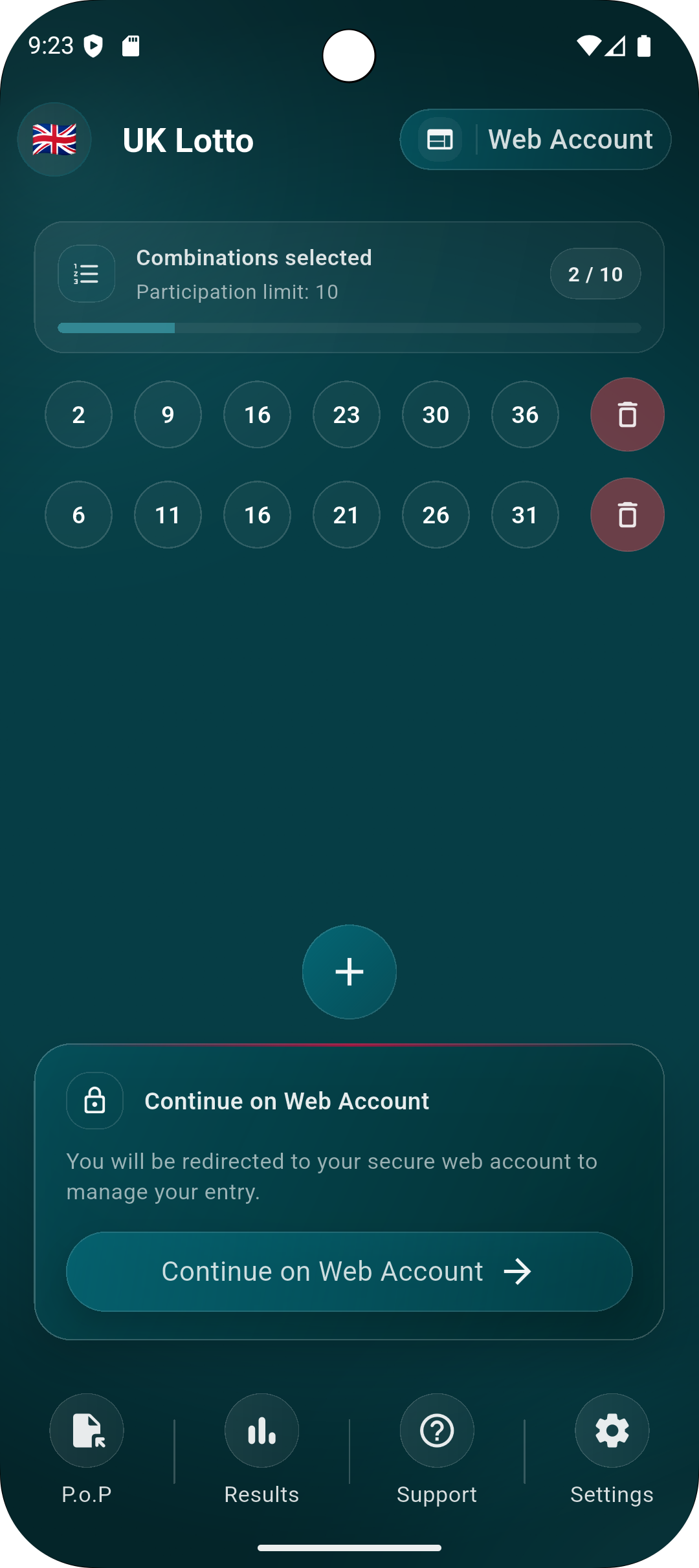Screen dimensions: 699x1568
Task: Delete the first lotto combination
Action: click(627, 414)
